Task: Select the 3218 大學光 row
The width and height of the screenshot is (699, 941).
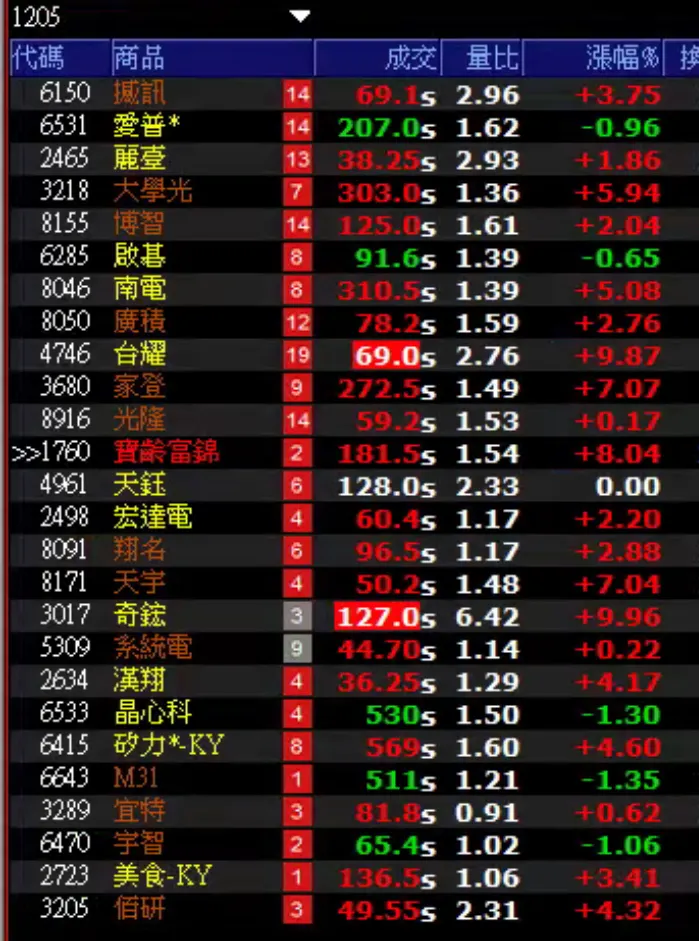Action: [152, 192]
